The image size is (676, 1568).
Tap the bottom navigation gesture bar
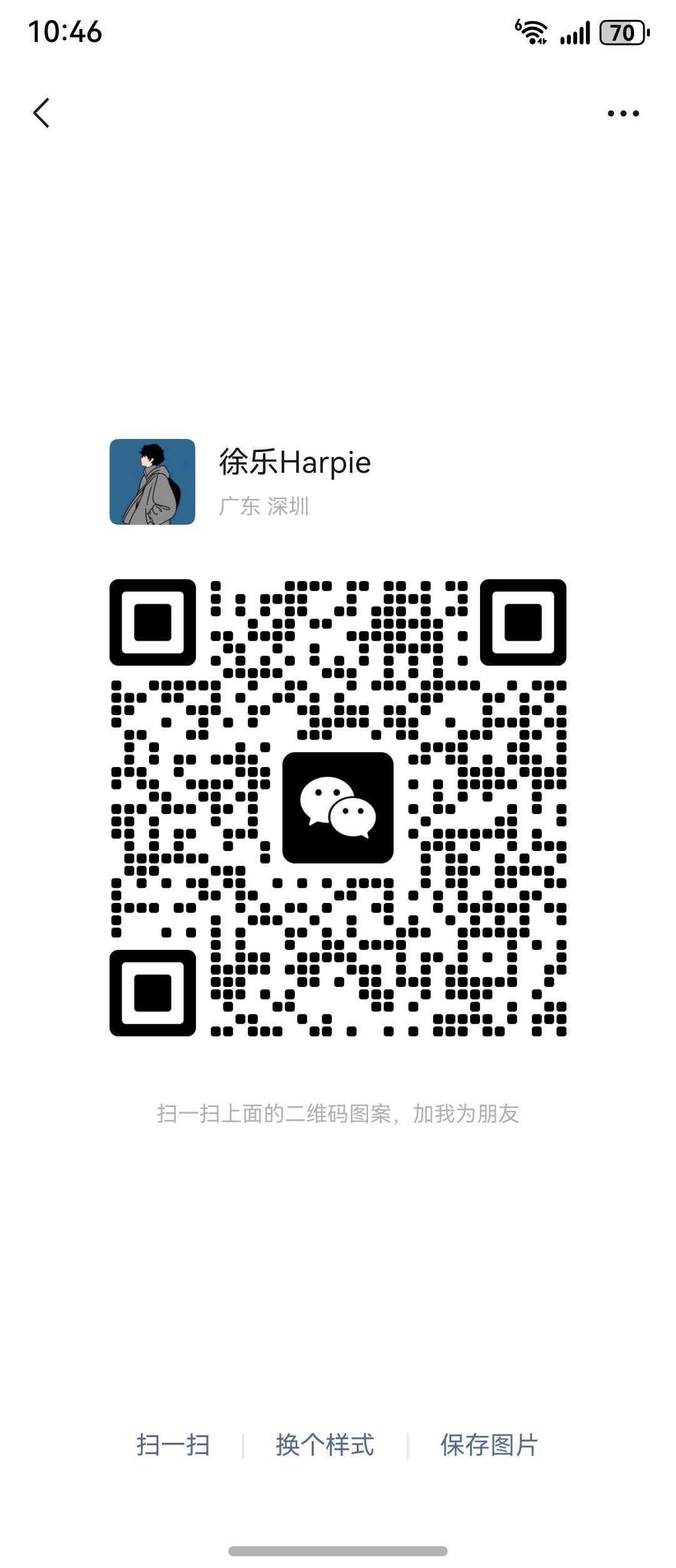point(338,1550)
